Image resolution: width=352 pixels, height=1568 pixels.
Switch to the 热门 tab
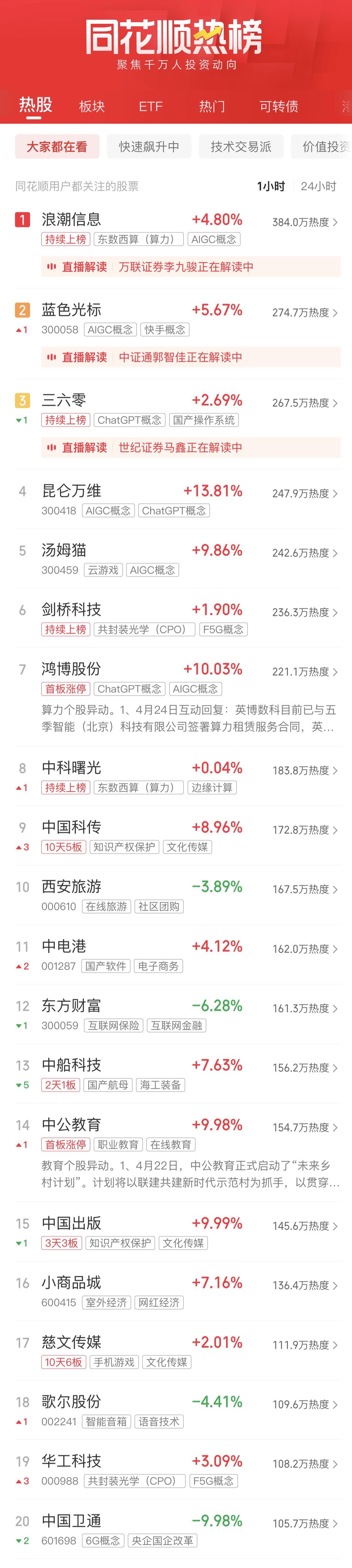point(212,107)
